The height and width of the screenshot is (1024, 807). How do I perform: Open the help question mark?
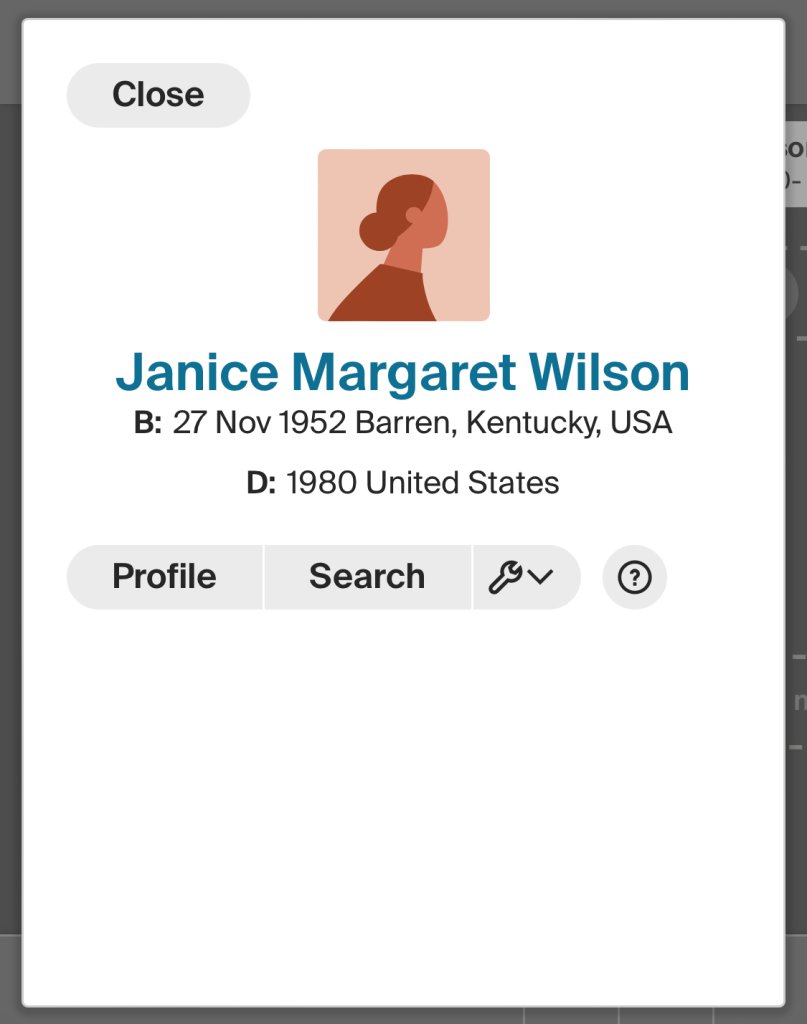(x=634, y=577)
